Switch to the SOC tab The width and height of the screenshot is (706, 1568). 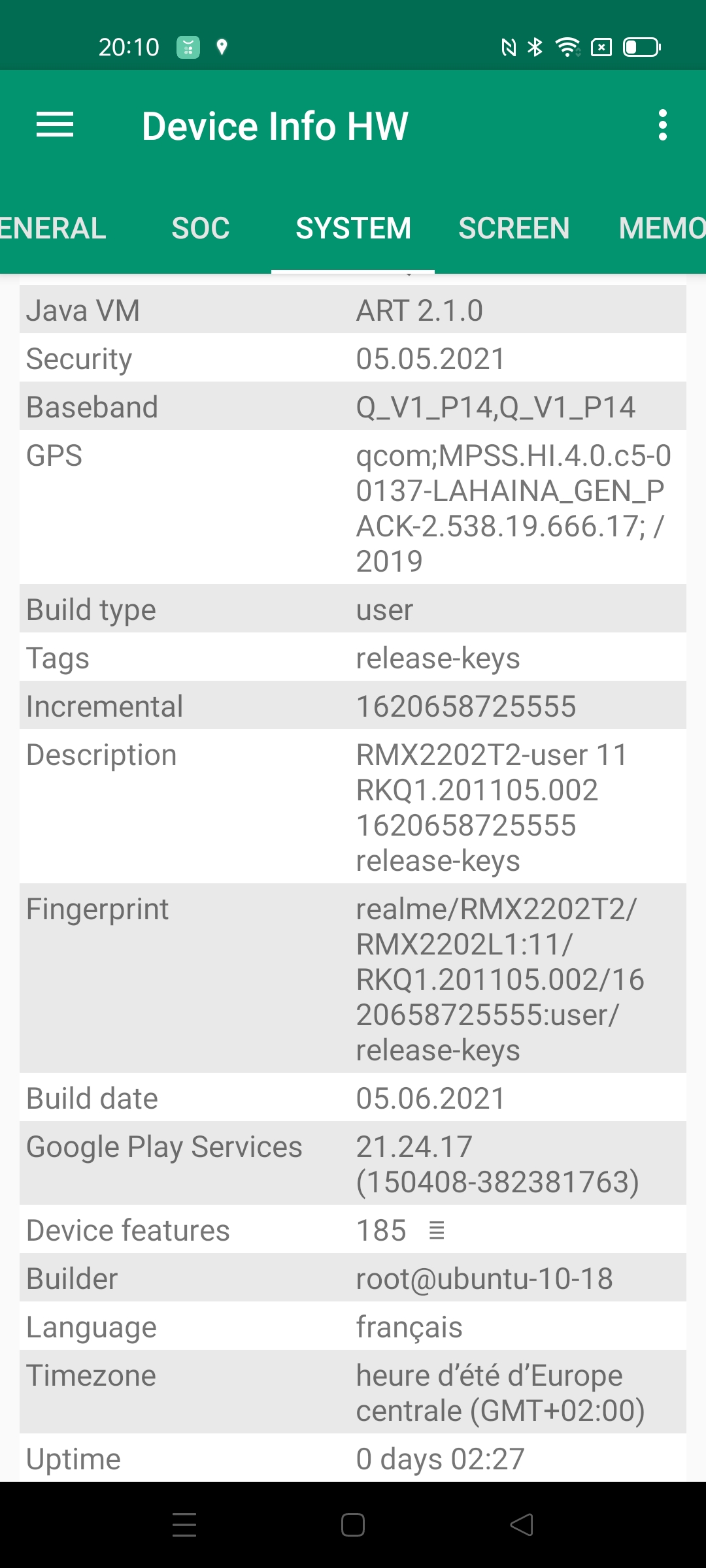[201, 229]
